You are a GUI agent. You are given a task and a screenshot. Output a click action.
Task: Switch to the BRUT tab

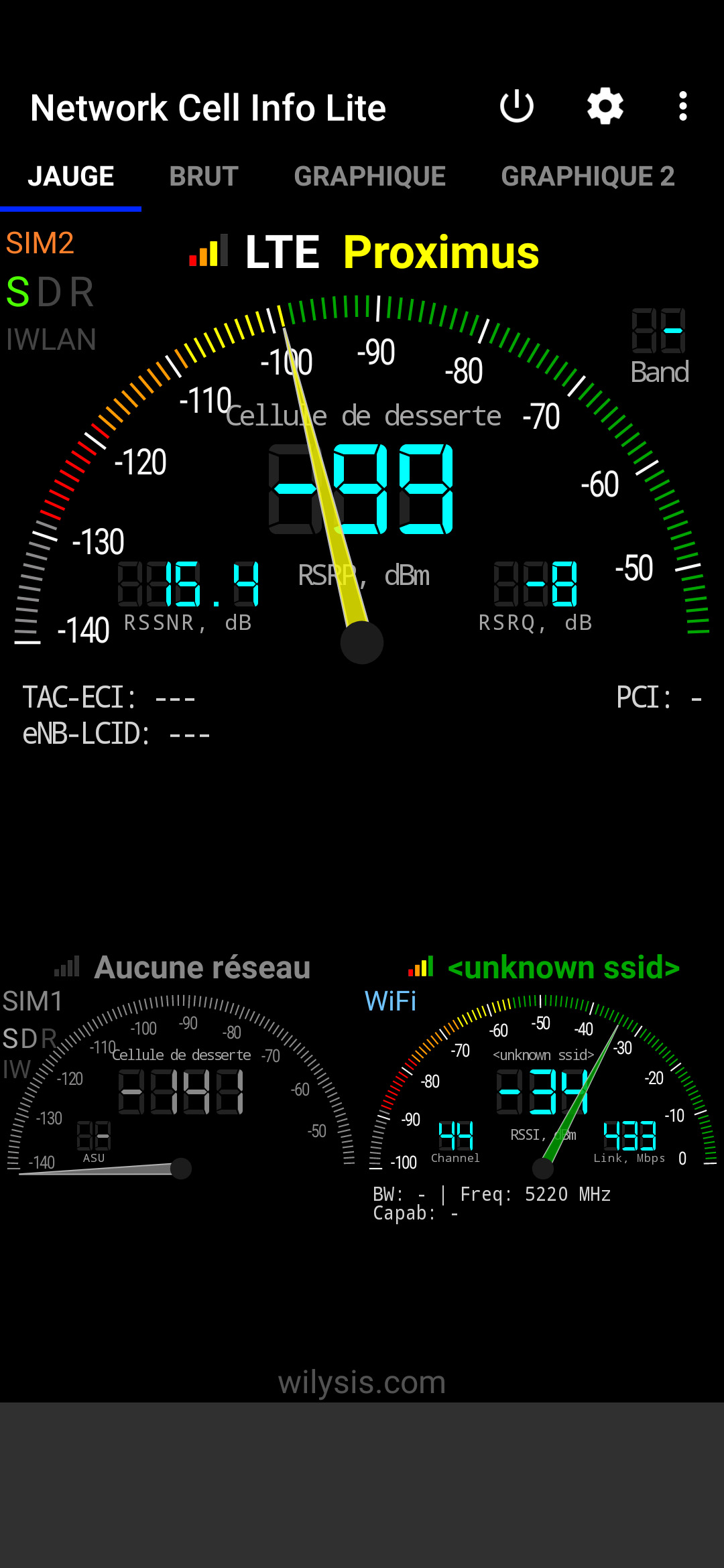(x=204, y=177)
